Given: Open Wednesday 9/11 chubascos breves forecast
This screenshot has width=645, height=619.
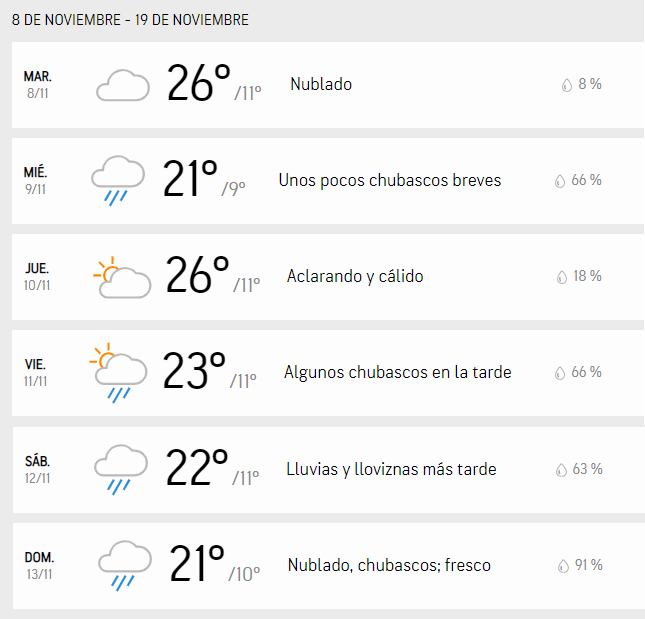Looking at the screenshot, I should coord(389,181).
